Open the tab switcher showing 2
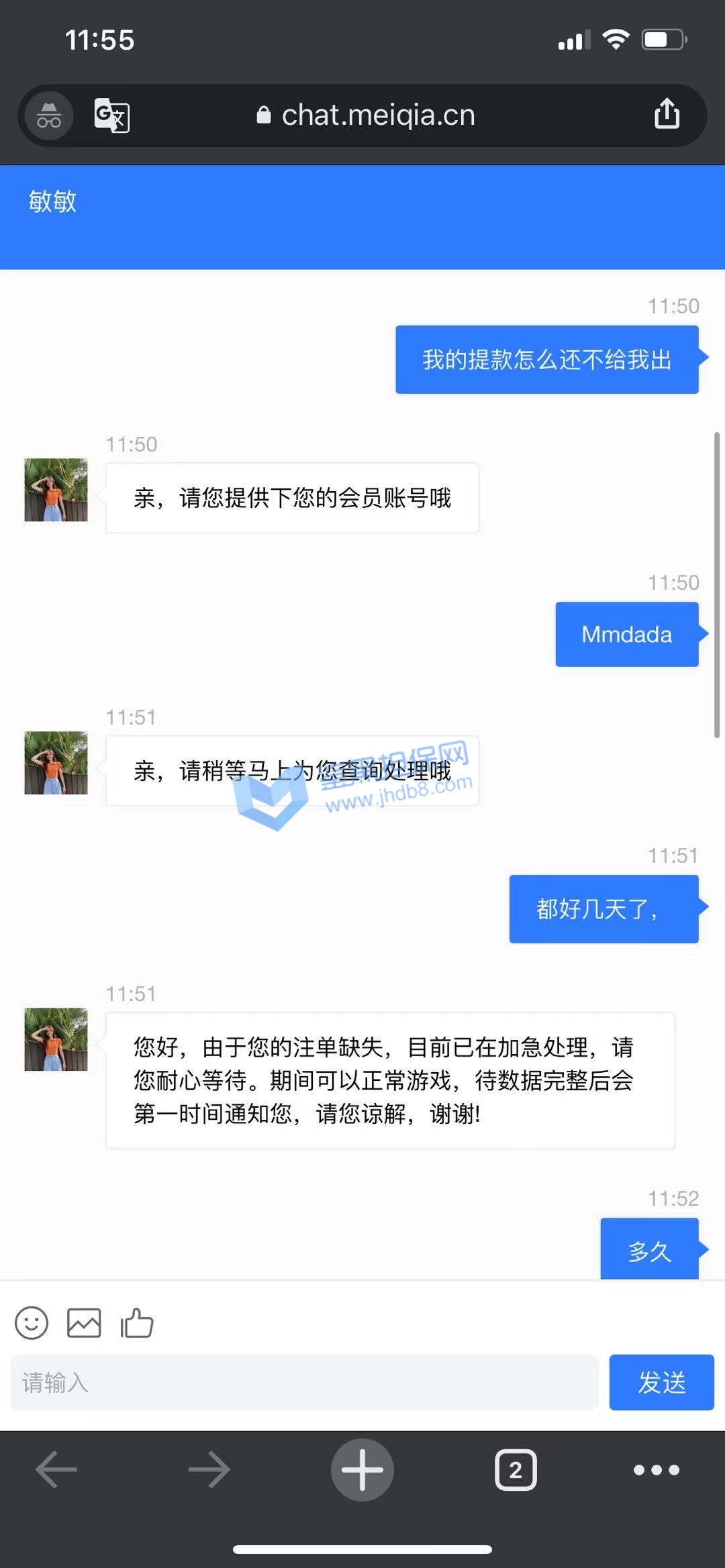725x1568 pixels. (516, 1469)
